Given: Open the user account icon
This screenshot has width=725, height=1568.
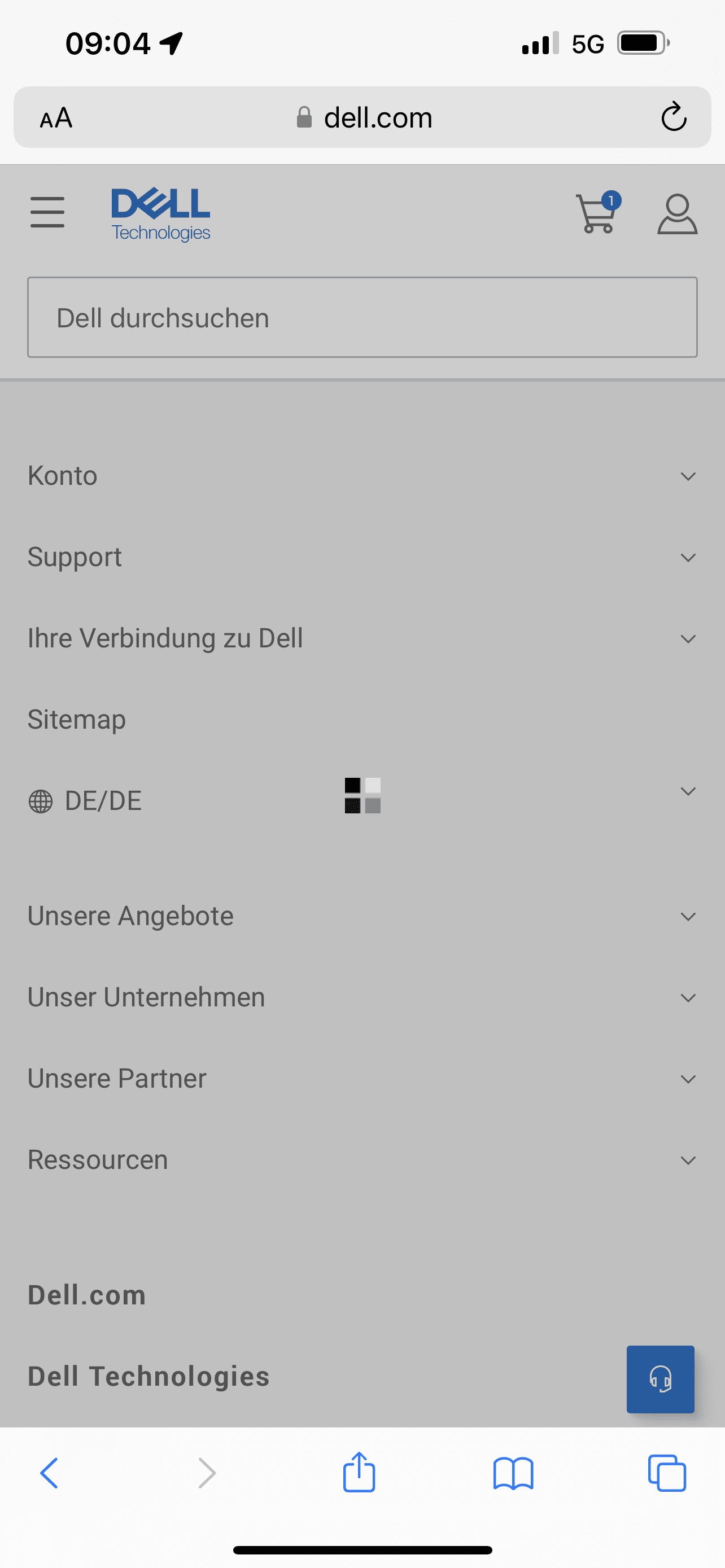Looking at the screenshot, I should [677, 214].
